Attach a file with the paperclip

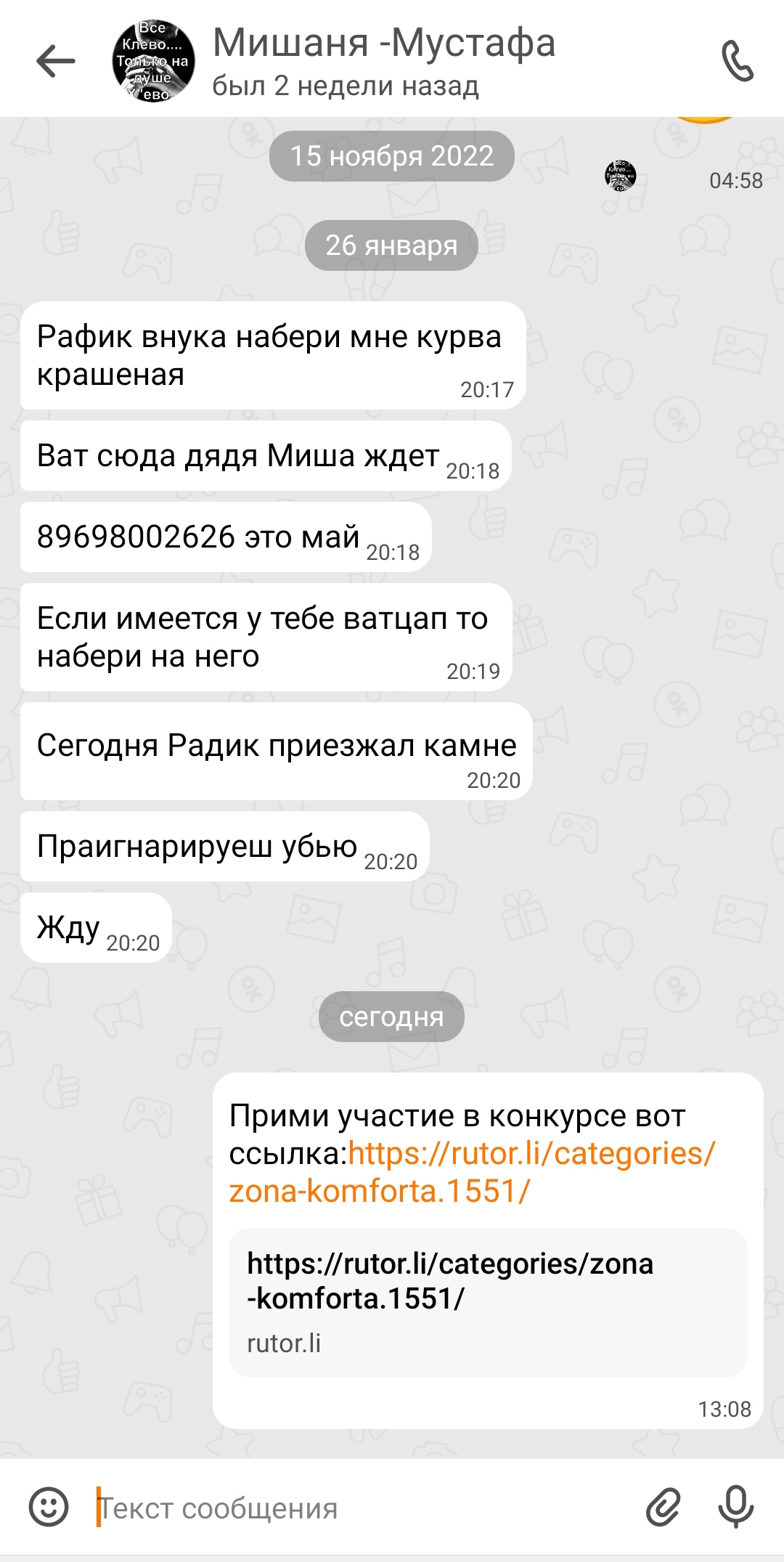click(x=663, y=1507)
